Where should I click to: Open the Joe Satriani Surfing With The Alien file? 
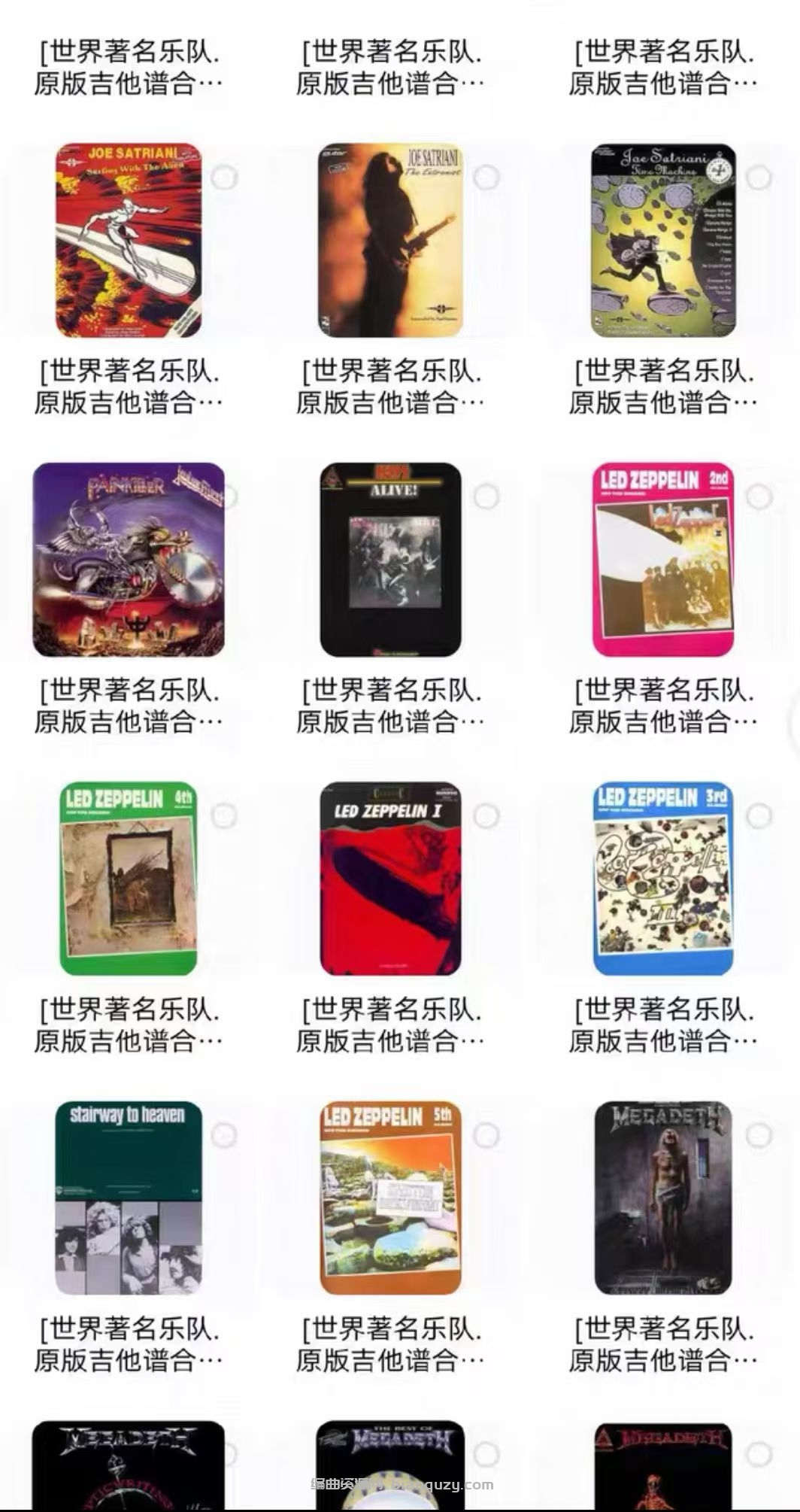tap(128, 241)
